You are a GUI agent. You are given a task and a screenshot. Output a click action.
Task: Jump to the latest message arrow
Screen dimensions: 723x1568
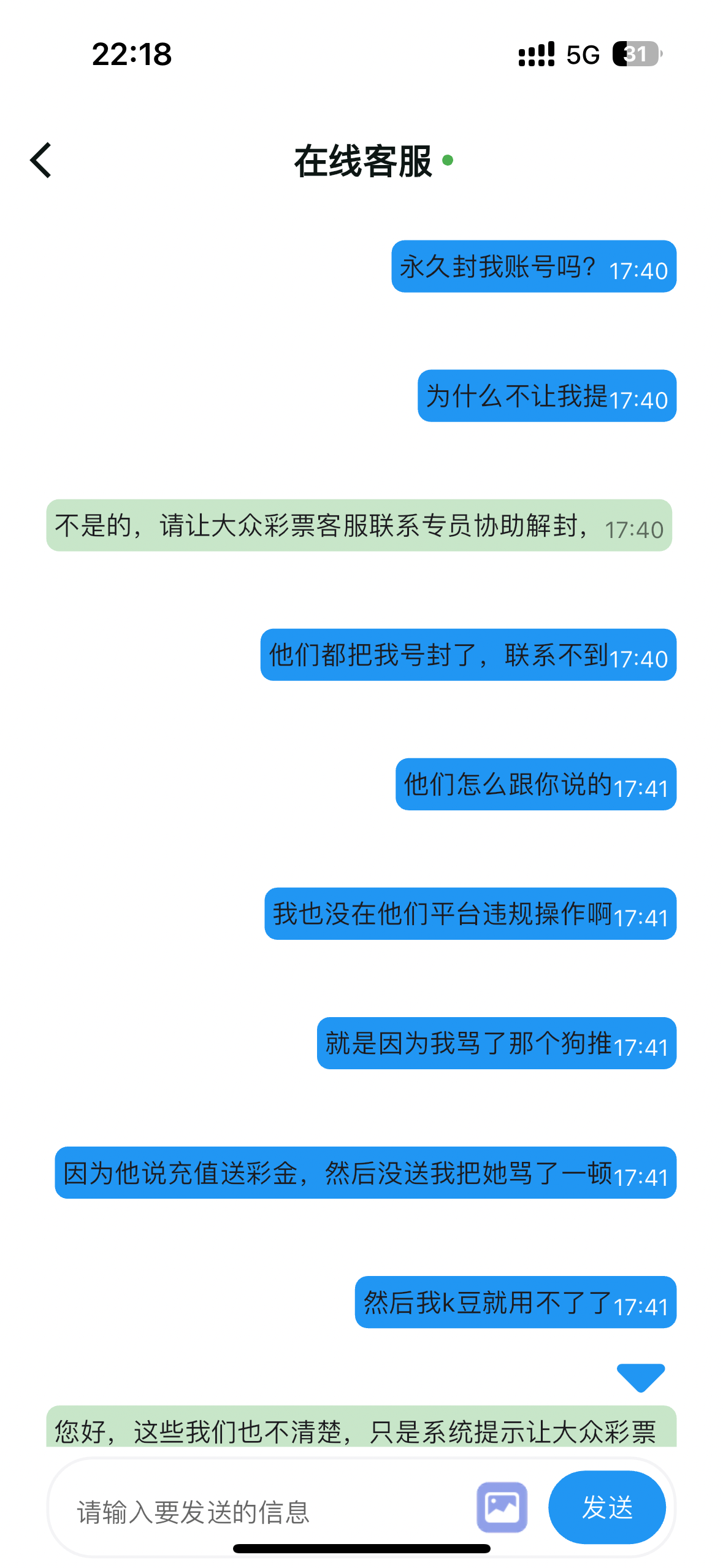click(640, 1378)
